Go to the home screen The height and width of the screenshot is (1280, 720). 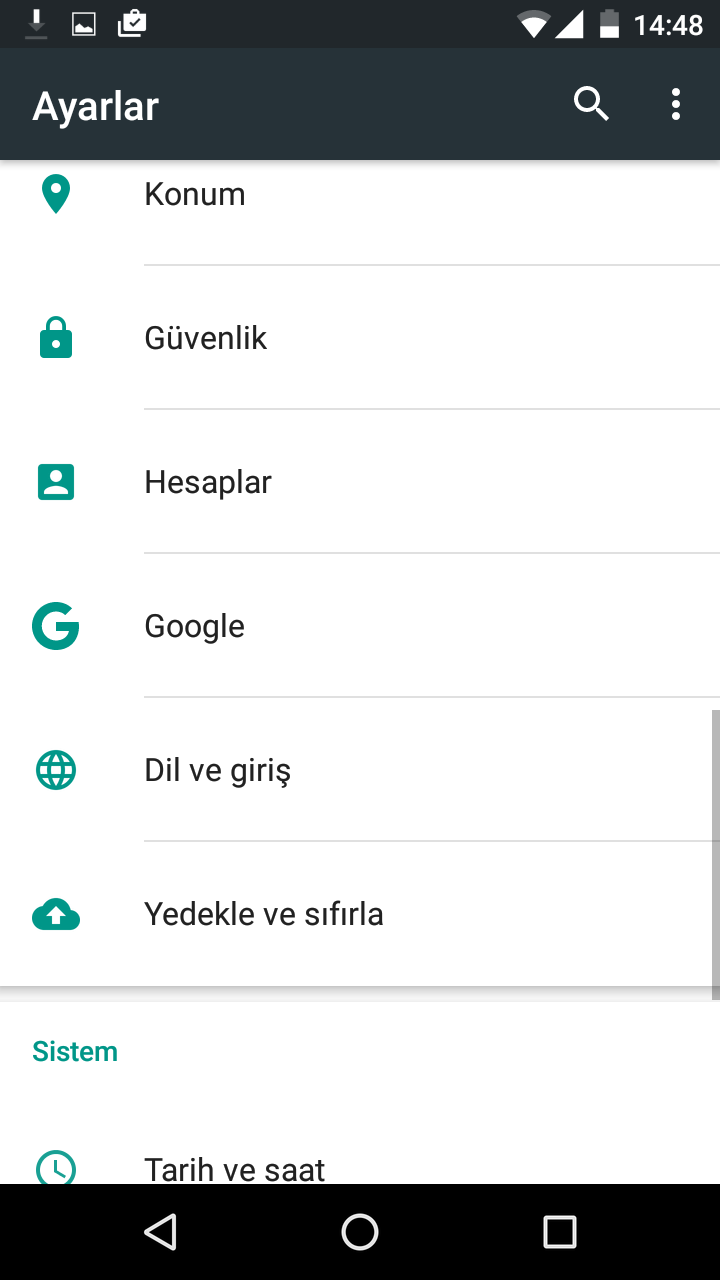[360, 1232]
